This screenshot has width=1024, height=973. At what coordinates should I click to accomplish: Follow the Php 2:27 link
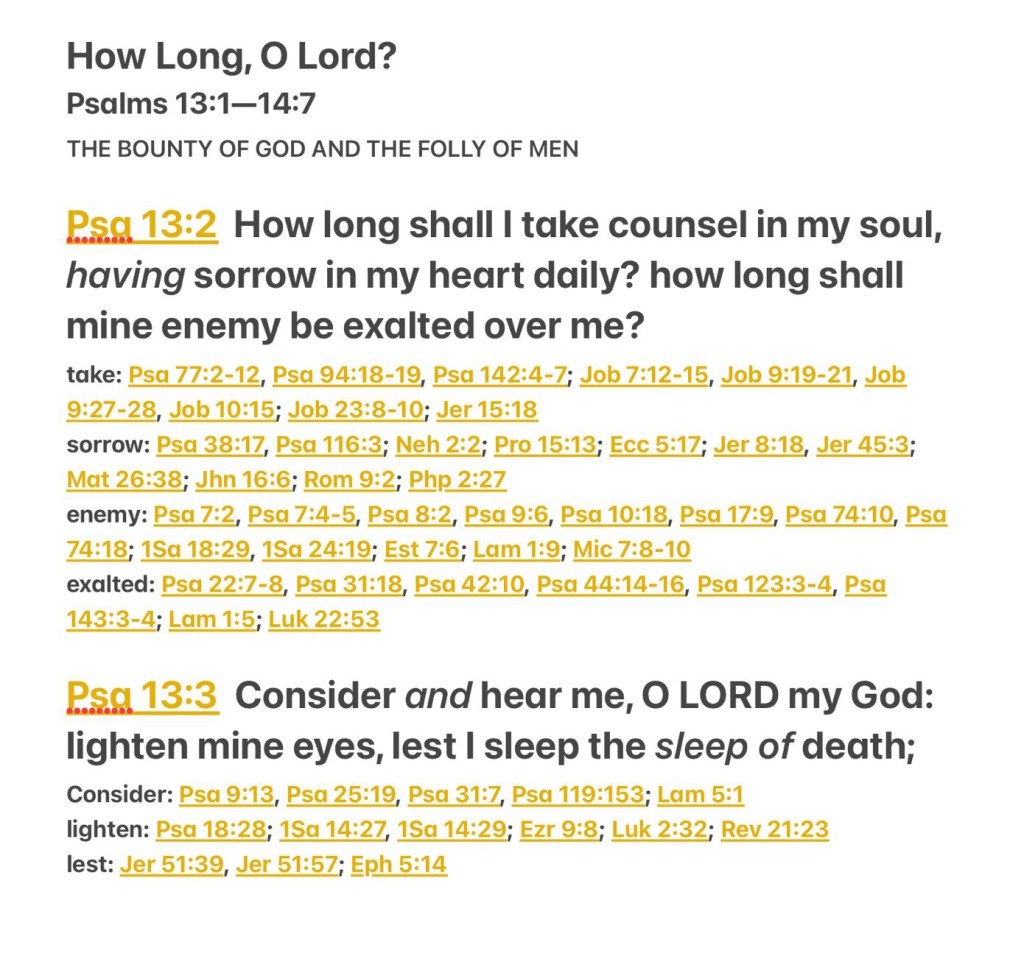[x=457, y=480]
